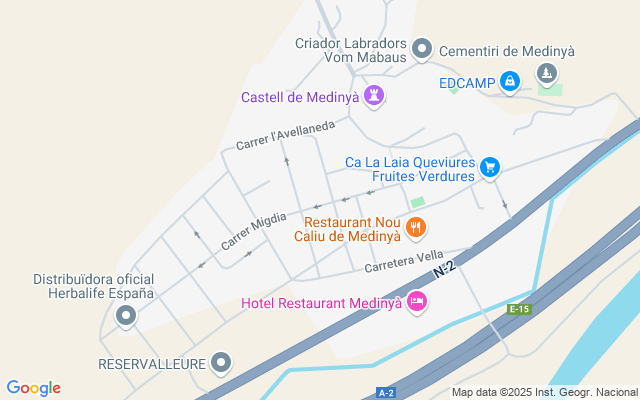
Task: Open the Cementiri de Medinyà marker
Action: [546, 72]
